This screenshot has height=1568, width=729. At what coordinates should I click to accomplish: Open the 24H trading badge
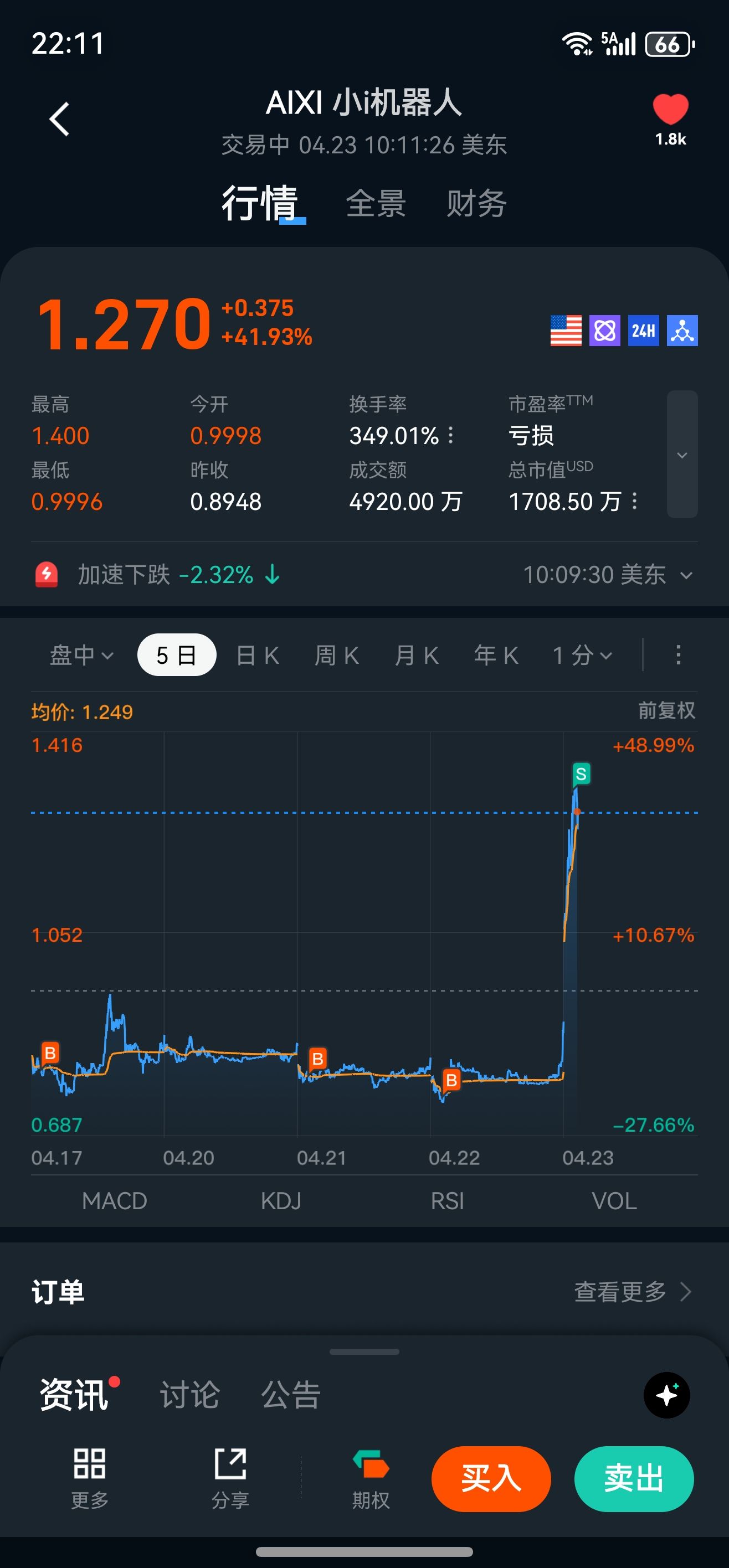coord(643,331)
